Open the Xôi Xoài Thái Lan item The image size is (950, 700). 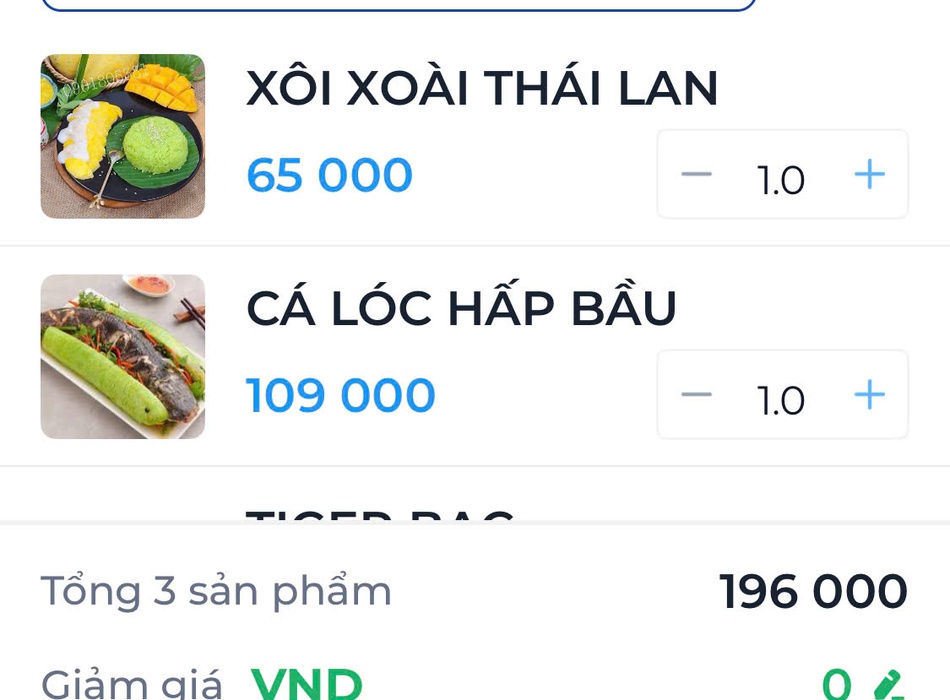481,89
